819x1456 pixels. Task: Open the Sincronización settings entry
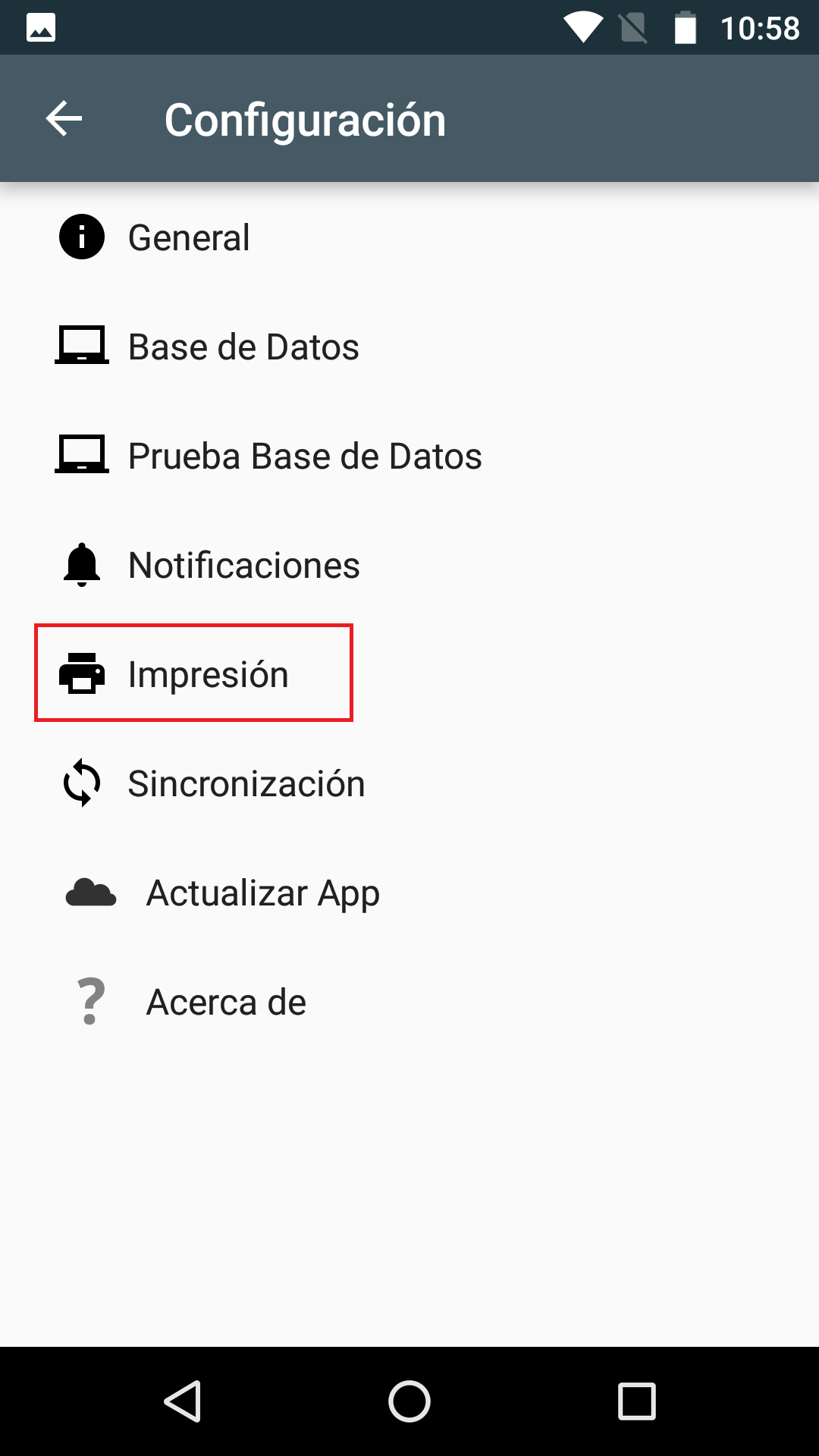pyautogui.click(x=247, y=783)
